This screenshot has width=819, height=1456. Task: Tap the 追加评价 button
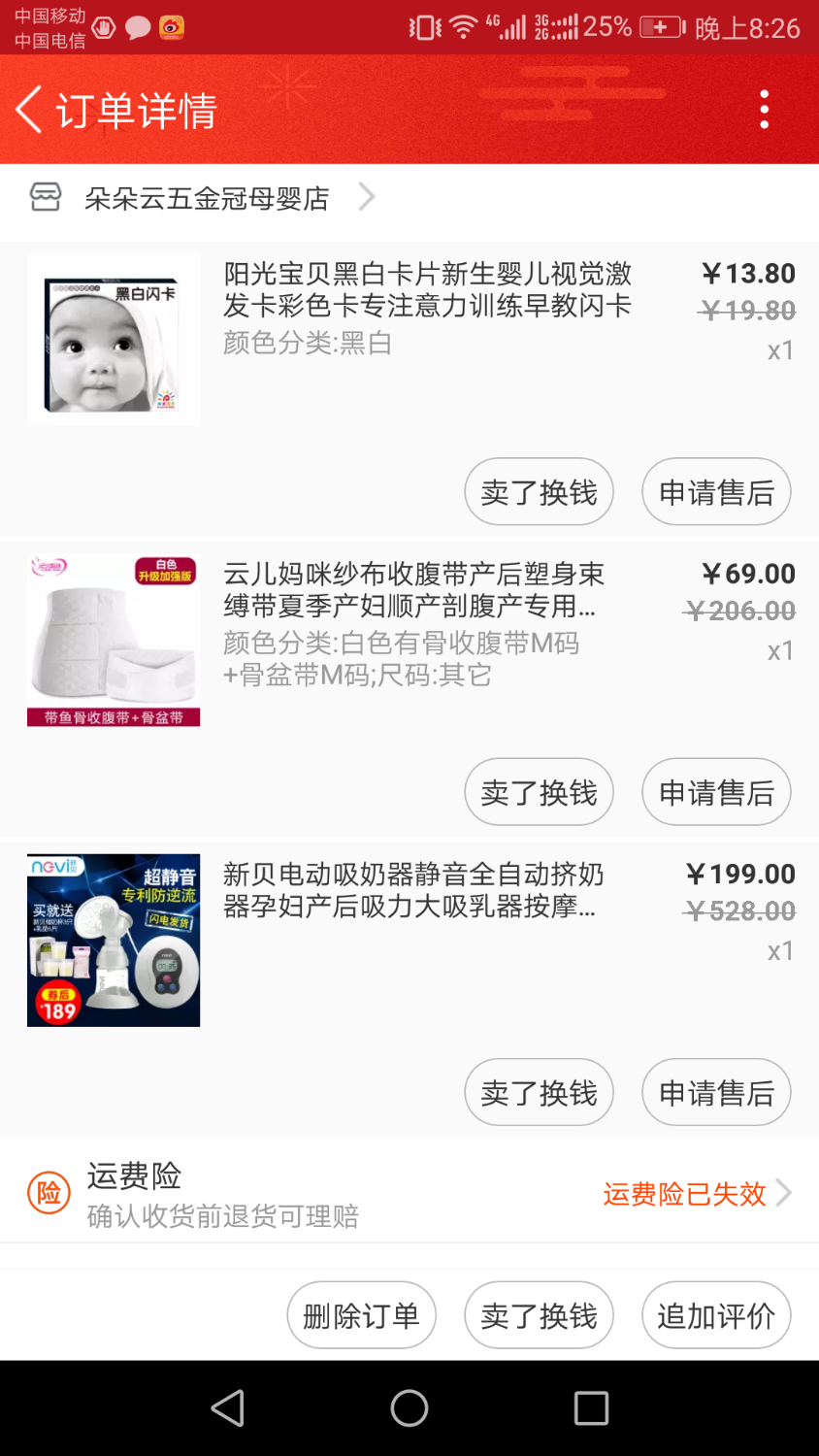point(716,1315)
